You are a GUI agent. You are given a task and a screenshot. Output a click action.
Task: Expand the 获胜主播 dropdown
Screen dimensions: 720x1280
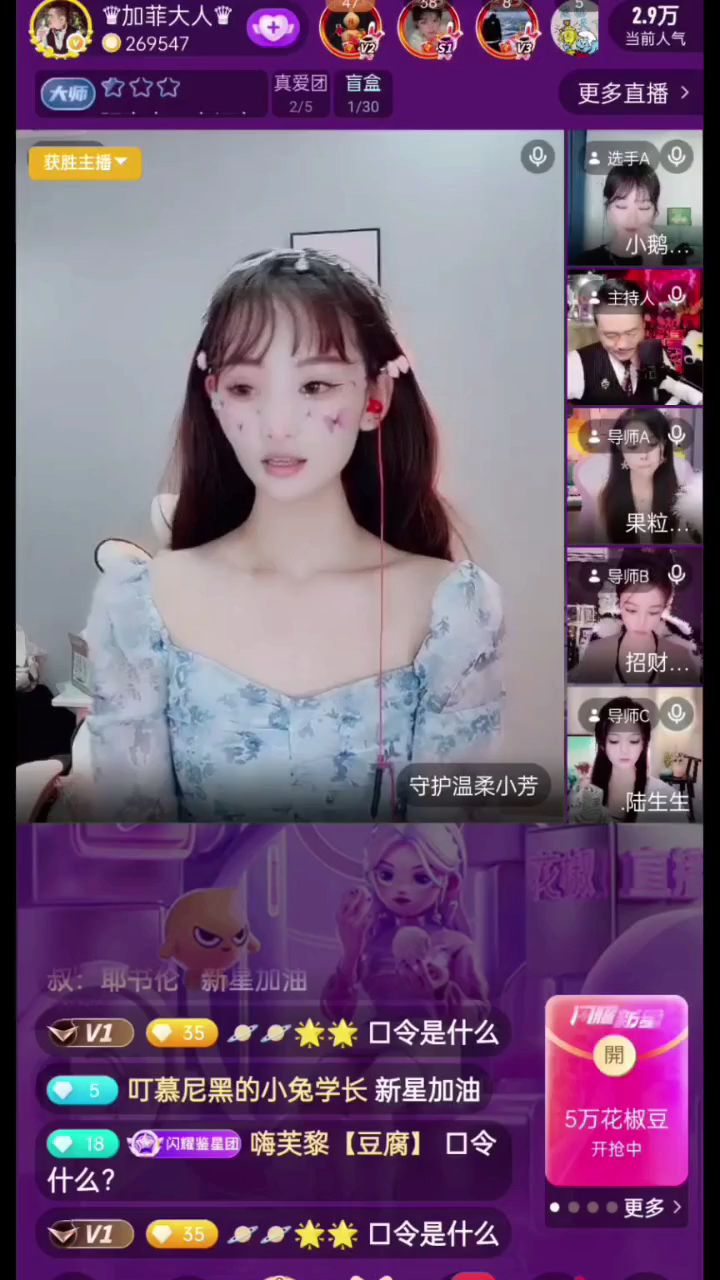click(85, 162)
